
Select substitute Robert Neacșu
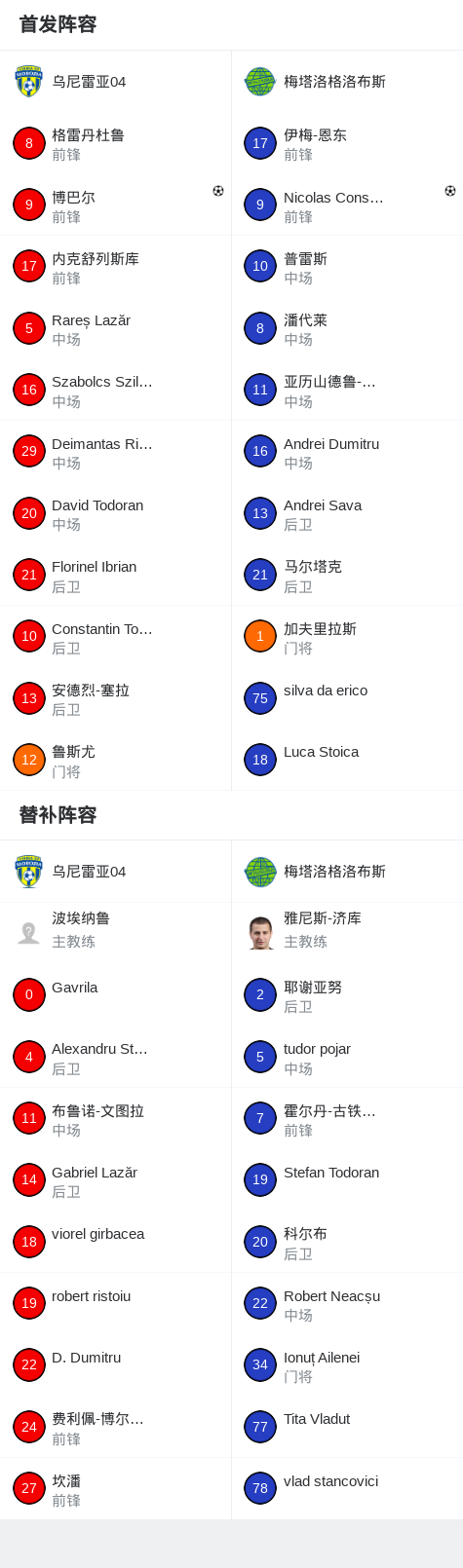click(x=347, y=1304)
